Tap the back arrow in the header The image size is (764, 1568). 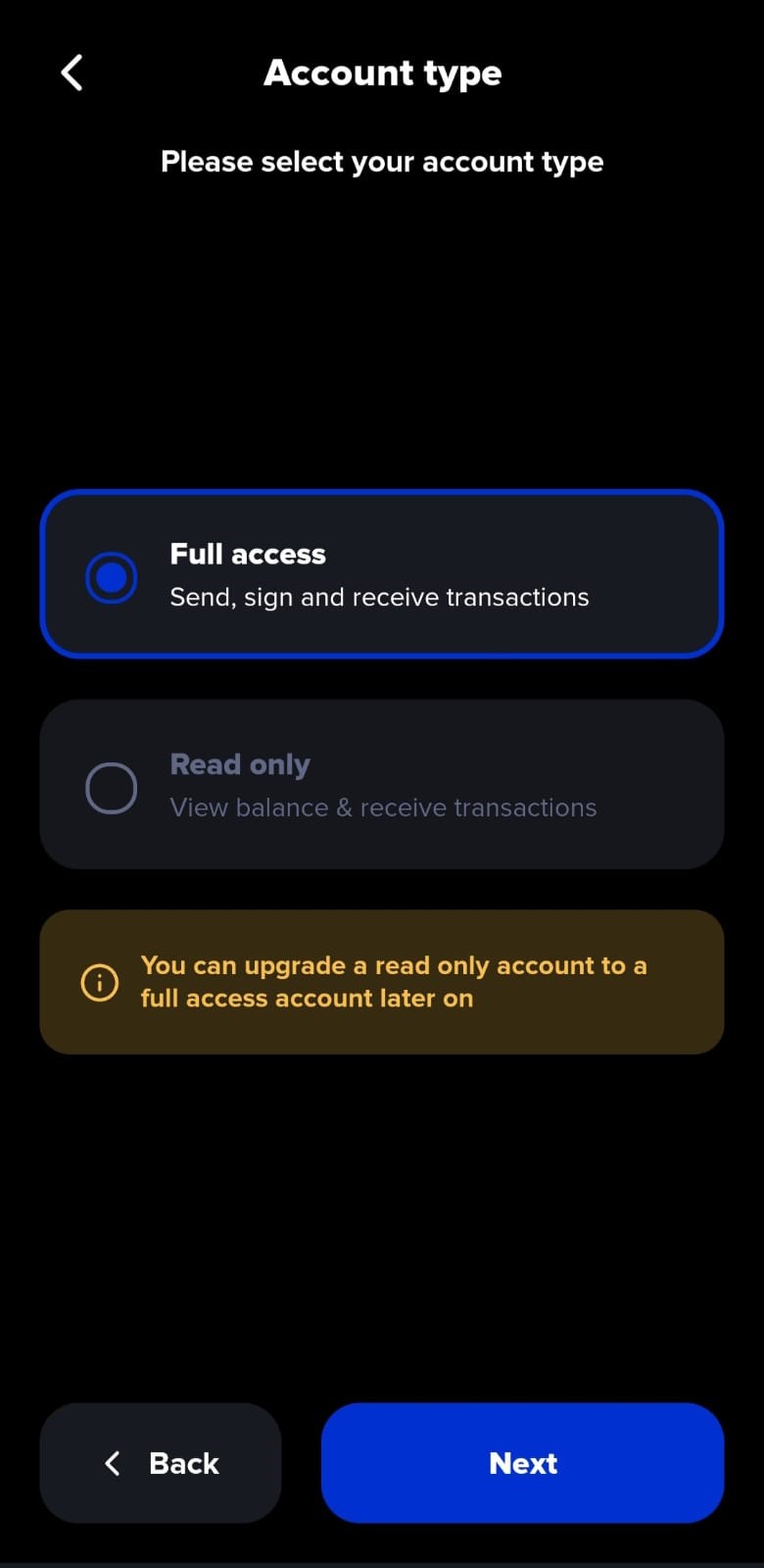[72, 73]
